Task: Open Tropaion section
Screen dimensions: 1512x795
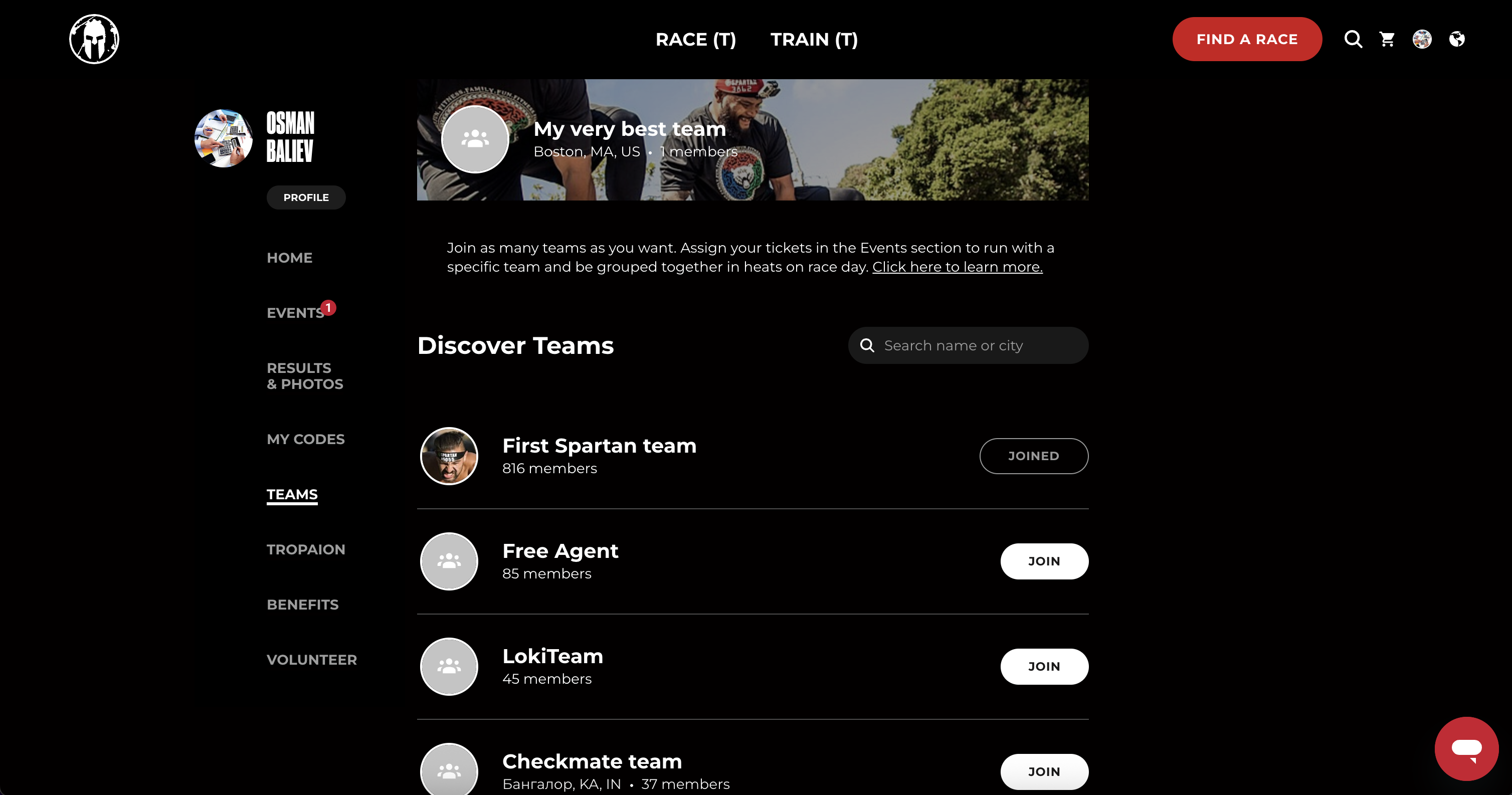Action: (x=306, y=550)
